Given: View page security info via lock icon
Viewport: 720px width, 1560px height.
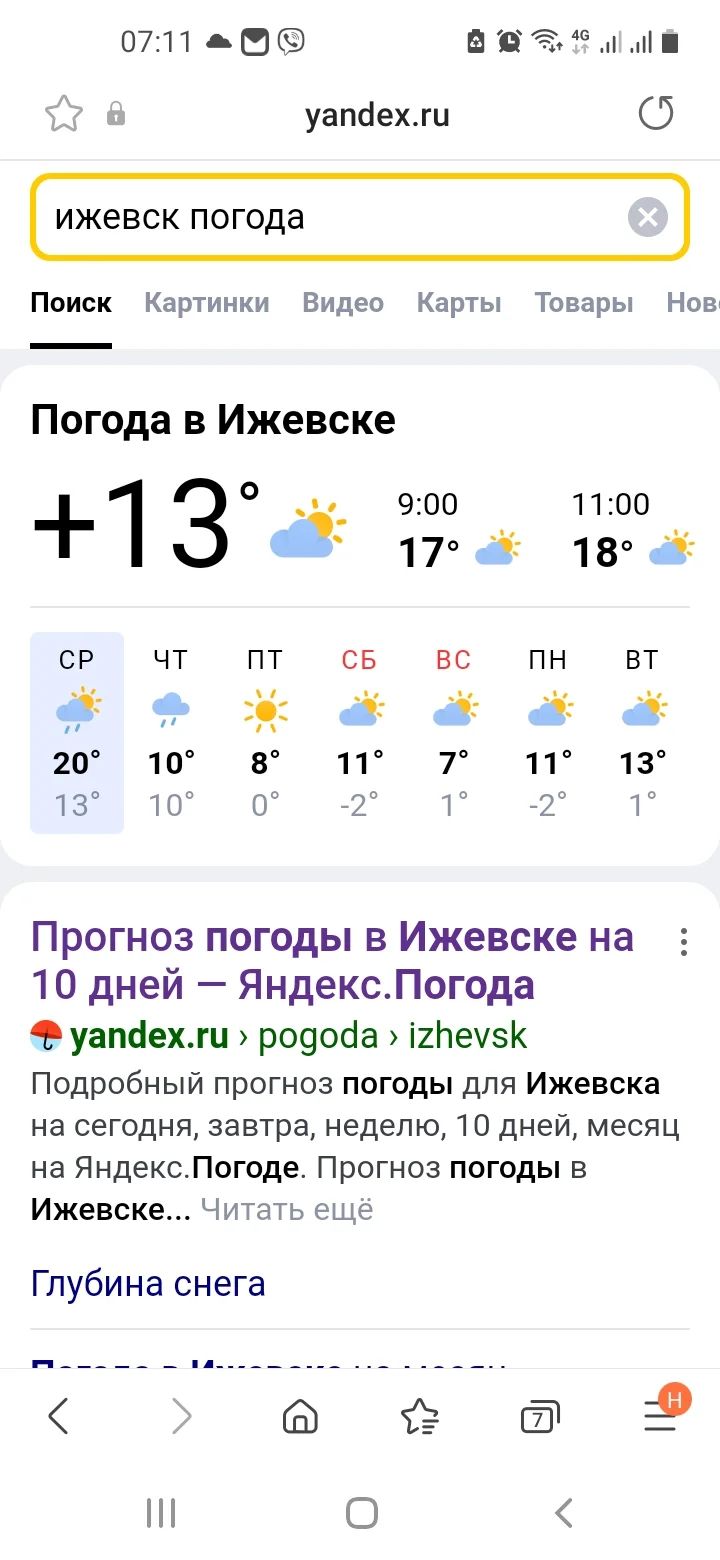Looking at the screenshot, I should click(115, 114).
